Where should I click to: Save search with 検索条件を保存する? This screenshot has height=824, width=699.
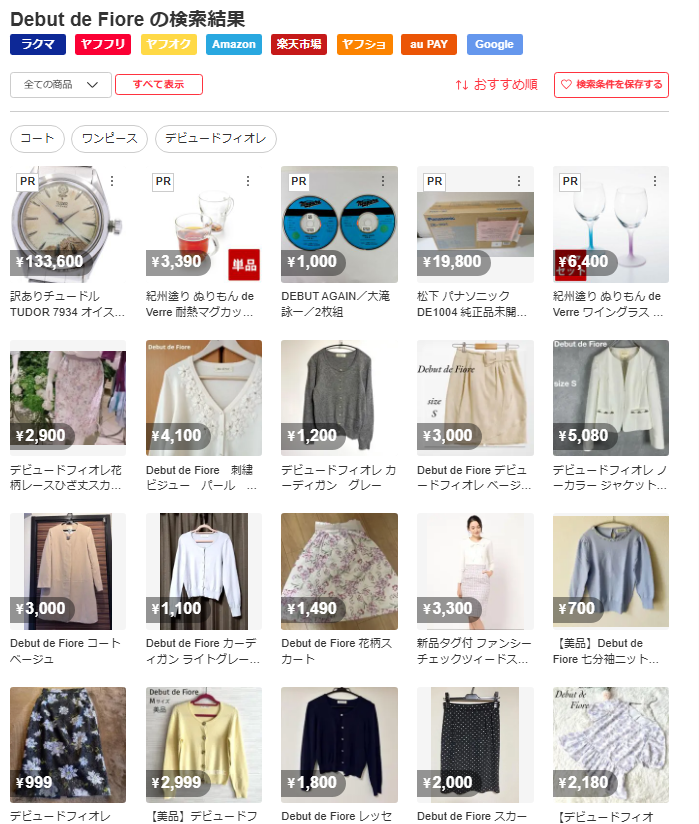pyautogui.click(x=611, y=85)
